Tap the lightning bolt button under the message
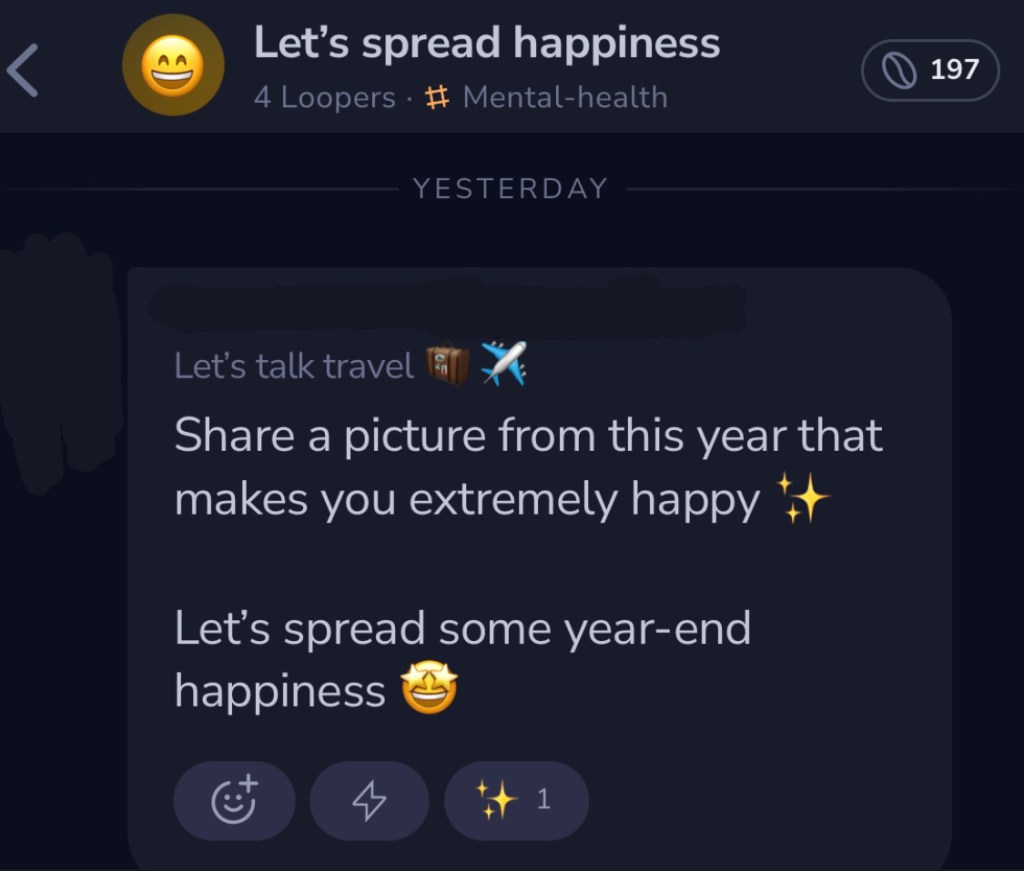This screenshot has width=1024, height=871. pos(369,800)
